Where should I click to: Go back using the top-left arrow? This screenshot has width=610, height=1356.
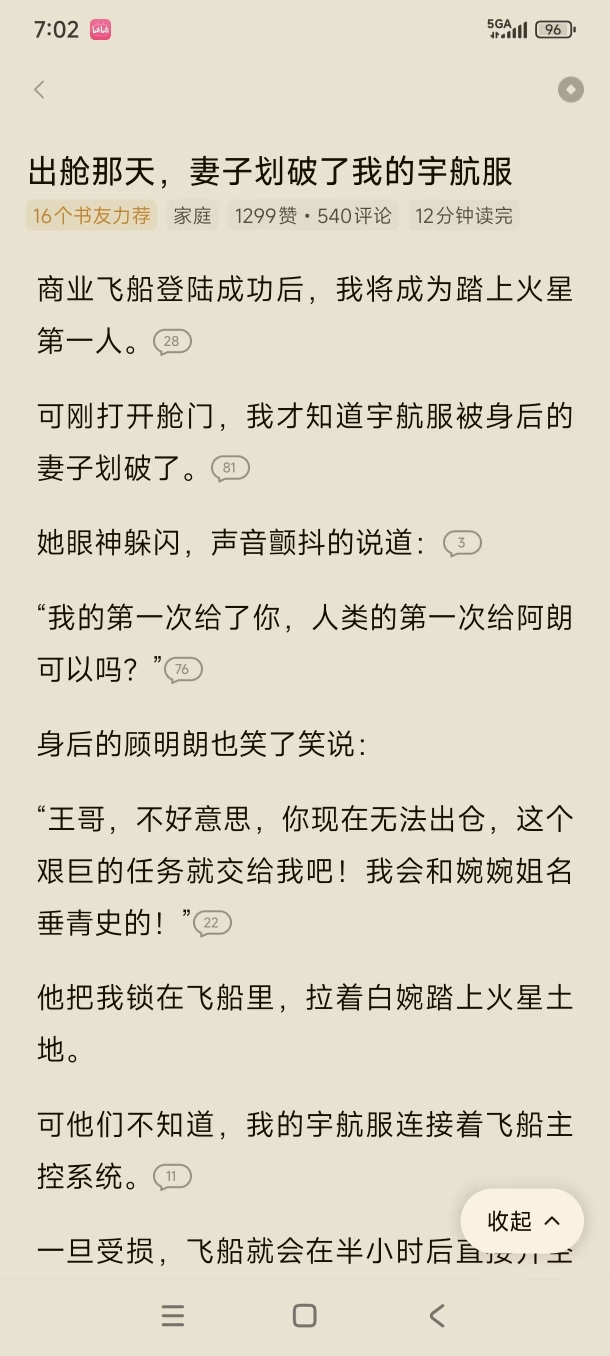coord(40,90)
